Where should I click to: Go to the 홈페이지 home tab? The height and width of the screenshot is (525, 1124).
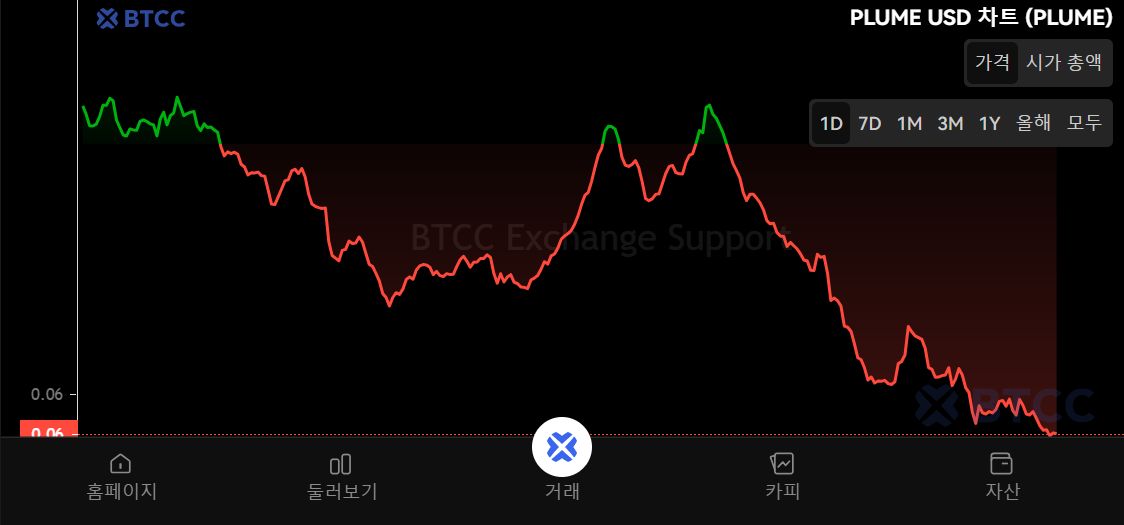tap(121, 476)
